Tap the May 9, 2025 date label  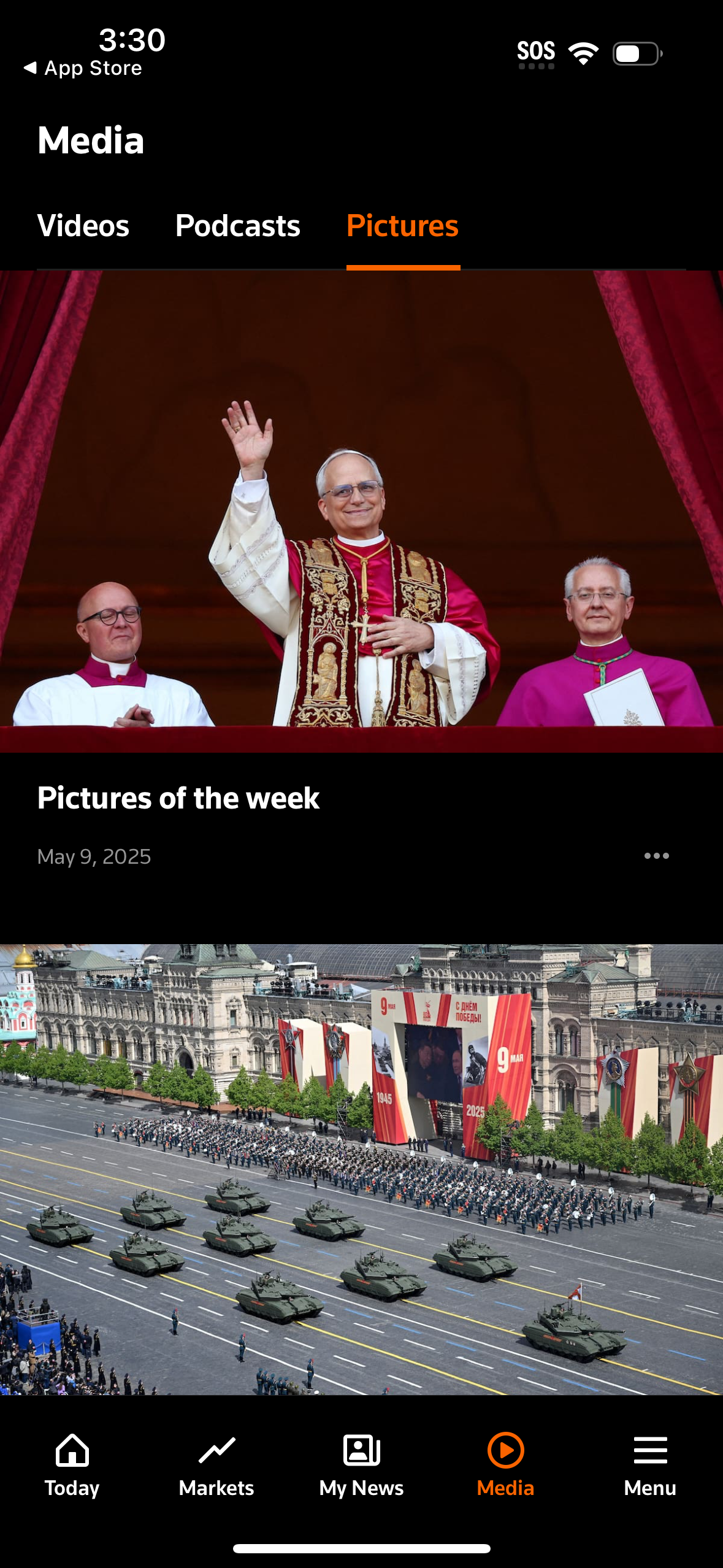click(93, 855)
